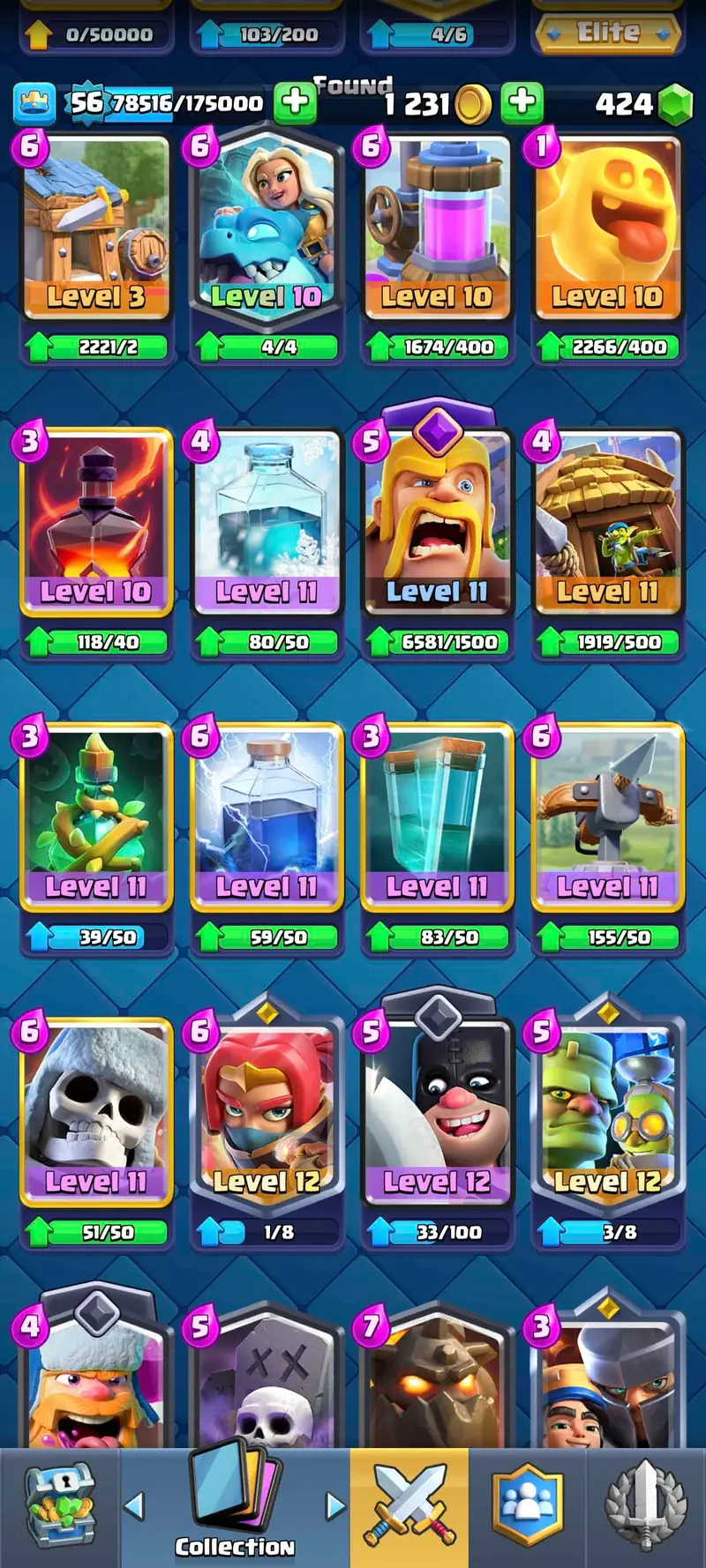Viewport: 706px width, 1568px height.
Task: Open the X-Bow Level 11 card
Action: pyautogui.click(x=607, y=816)
